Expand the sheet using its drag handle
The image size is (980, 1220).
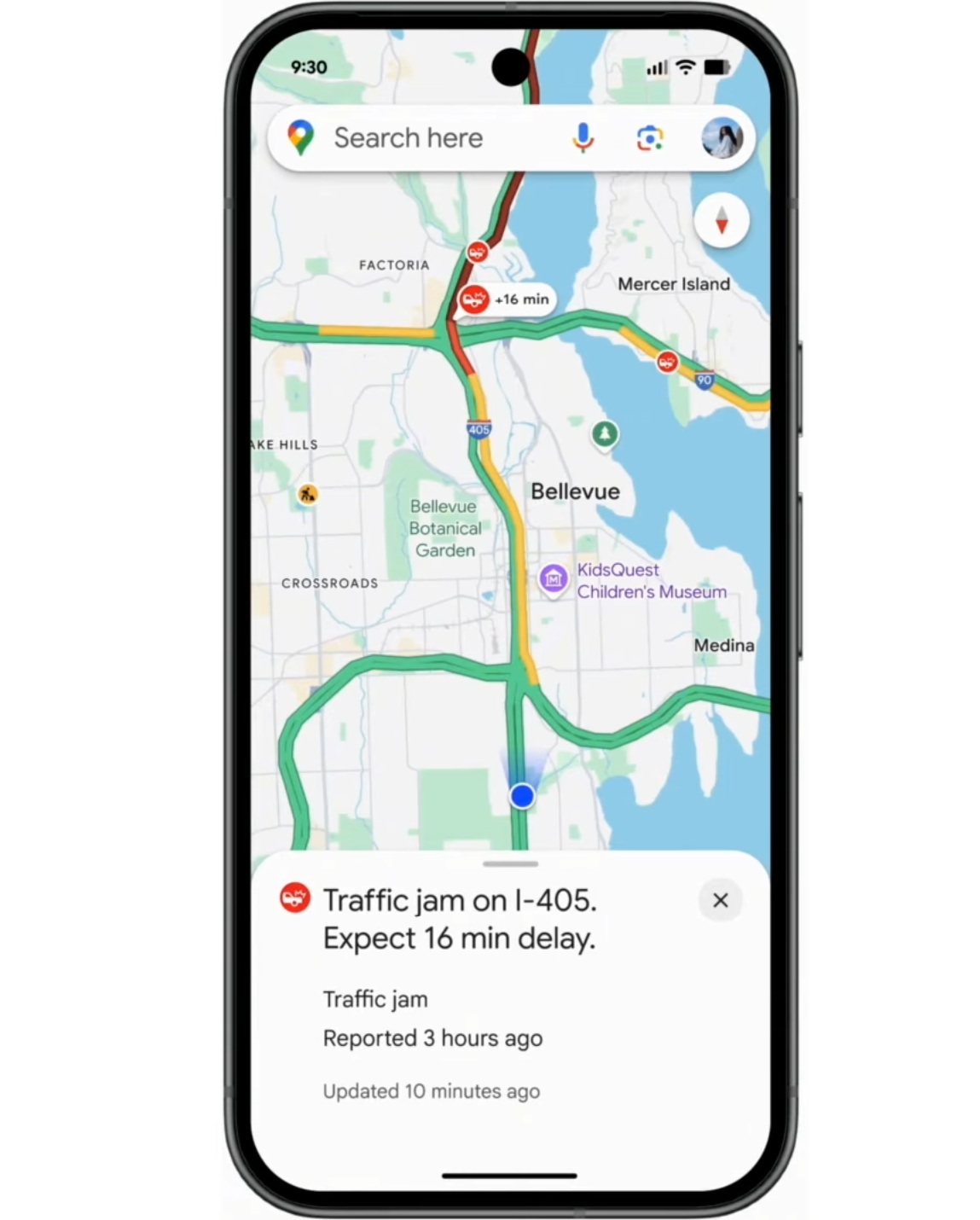click(x=510, y=863)
